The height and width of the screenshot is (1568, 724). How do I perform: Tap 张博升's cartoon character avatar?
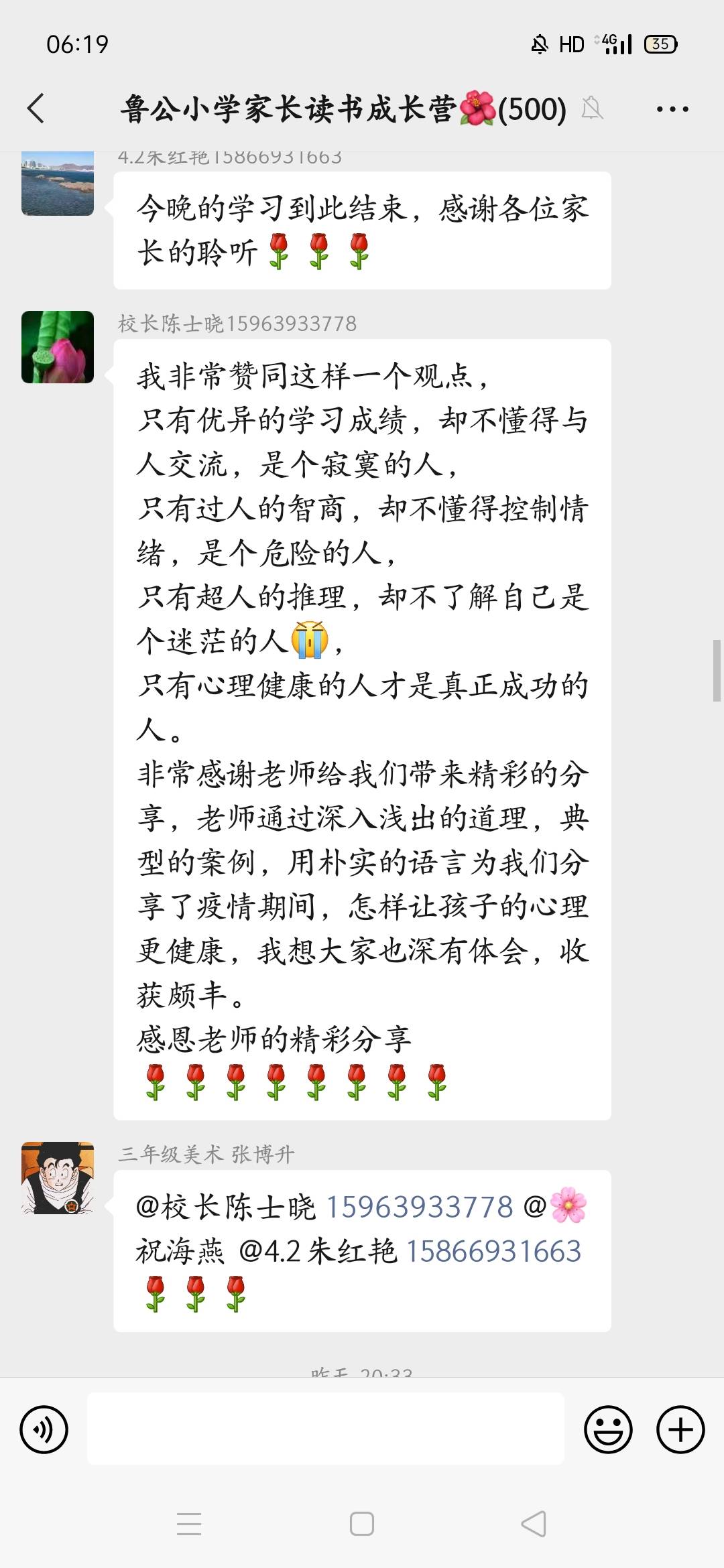click(56, 1179)
